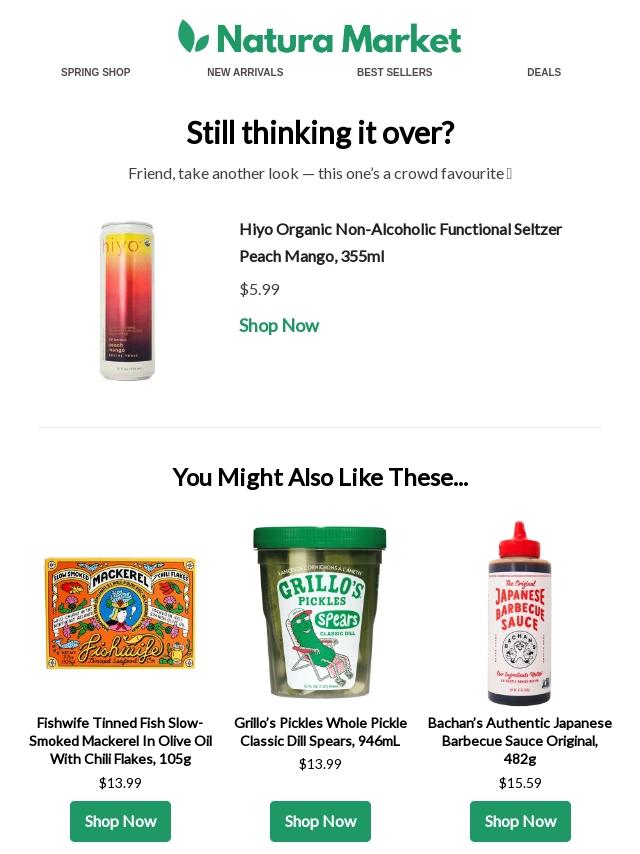640x854 pixels.
Task: Open Best Sellers
Action: click(394, 72)
